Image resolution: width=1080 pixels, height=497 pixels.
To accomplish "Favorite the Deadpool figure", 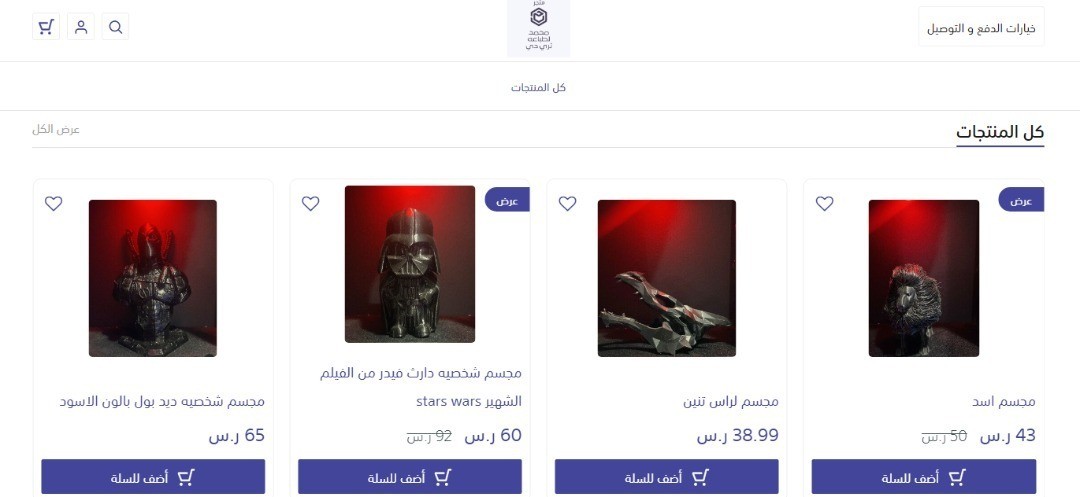I will pyautogui.click(x=54, y=204).
